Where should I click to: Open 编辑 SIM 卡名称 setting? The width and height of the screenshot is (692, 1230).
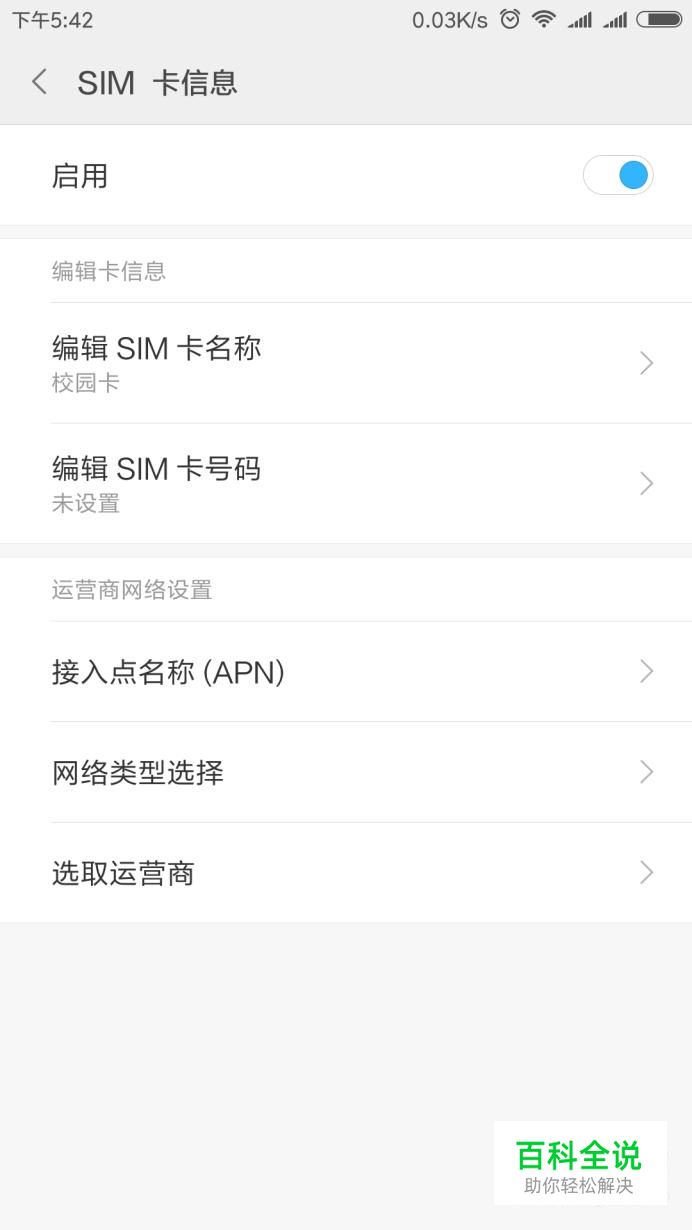coord(346,363)
